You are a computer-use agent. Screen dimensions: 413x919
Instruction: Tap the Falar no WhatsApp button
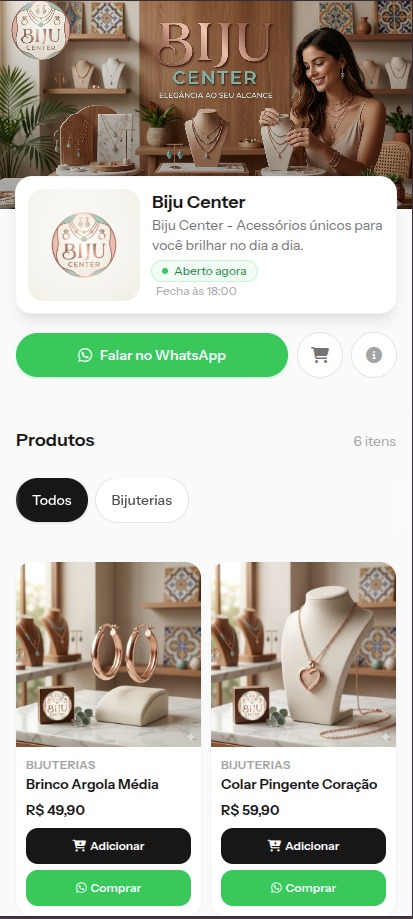pyautogui.click(x=152, y=355)
